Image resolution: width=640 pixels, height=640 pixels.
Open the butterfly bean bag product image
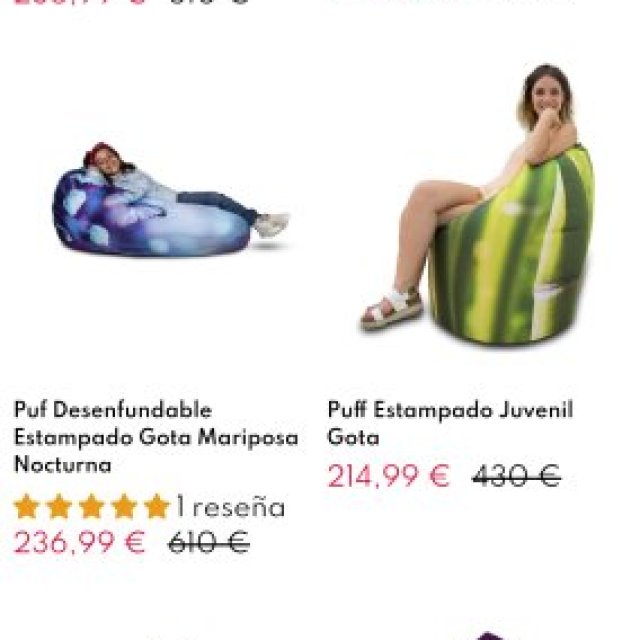tap(160, 205)
